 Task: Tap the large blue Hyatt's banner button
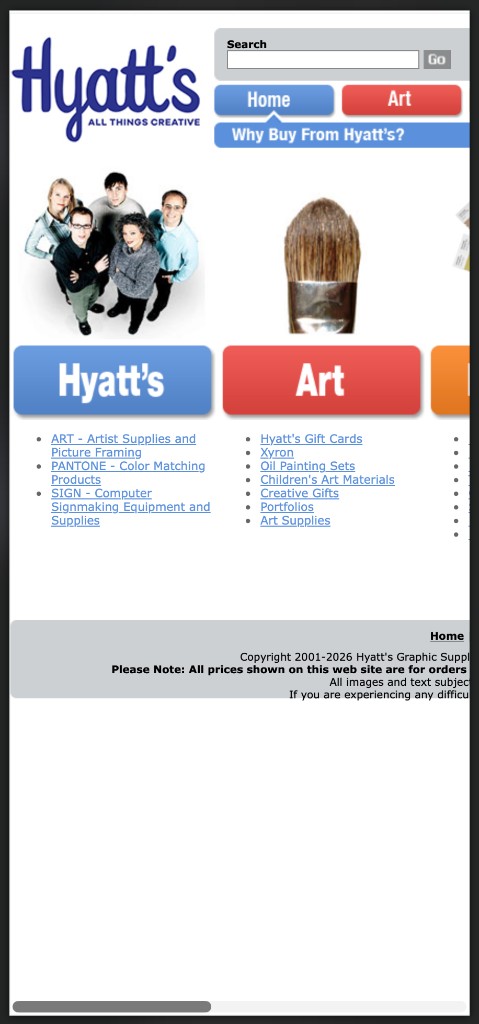(112, 380)
